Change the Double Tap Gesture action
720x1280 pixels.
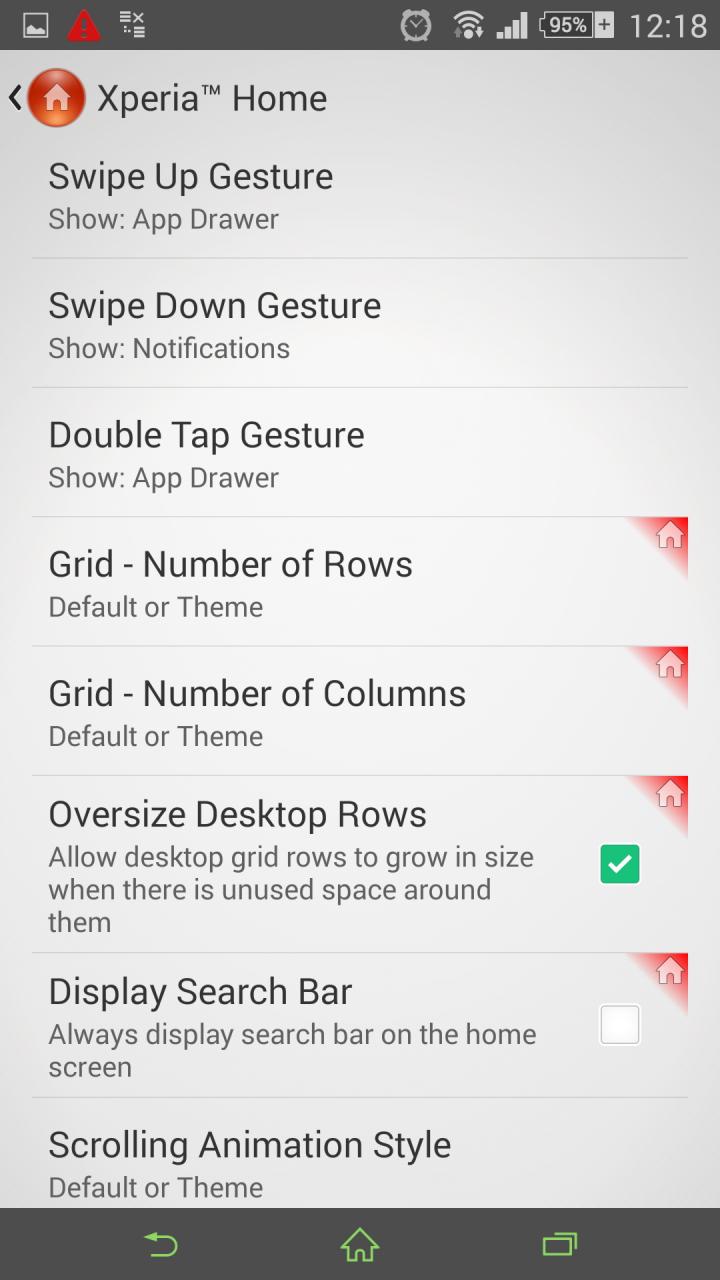pos(360,453)
